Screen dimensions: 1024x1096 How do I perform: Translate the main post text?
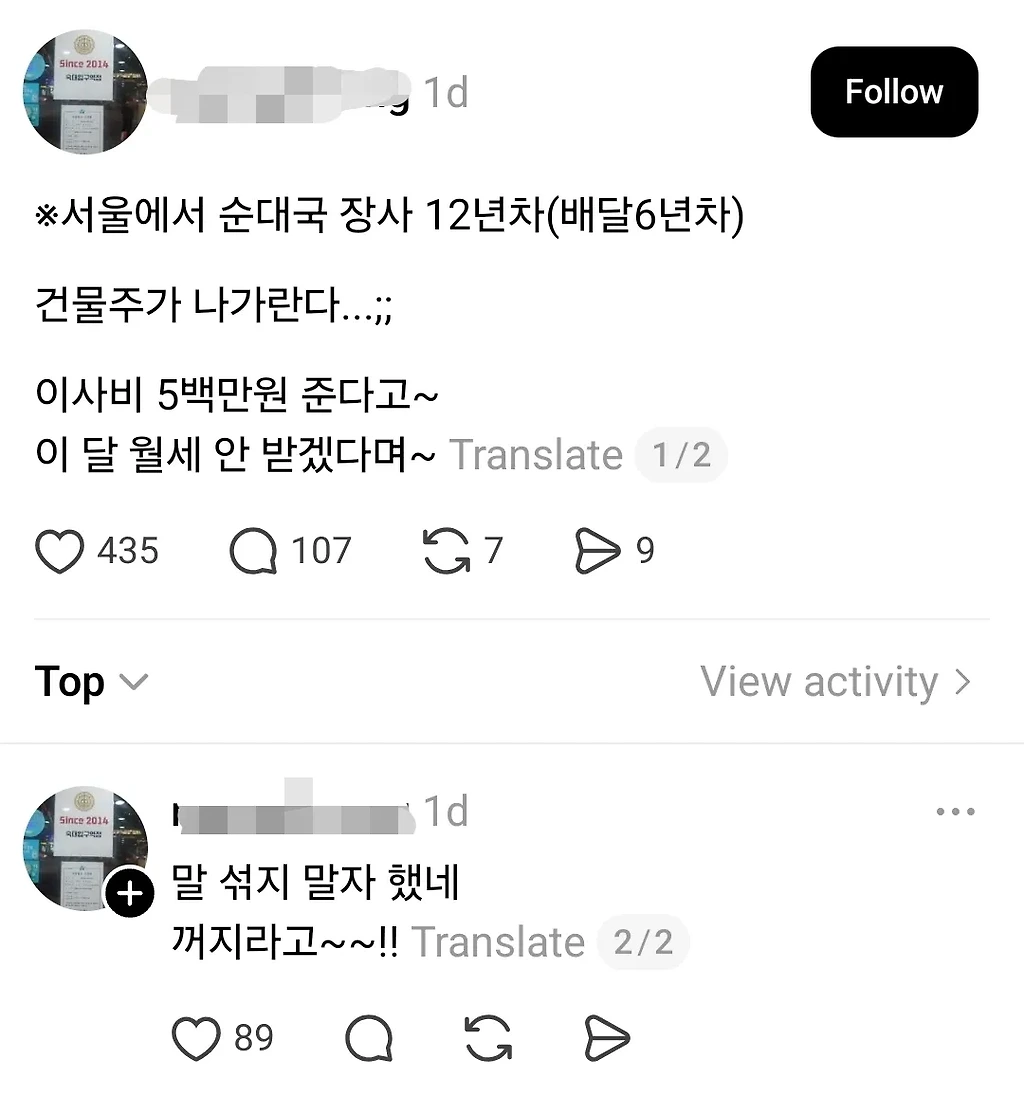[x=535, y=455]
